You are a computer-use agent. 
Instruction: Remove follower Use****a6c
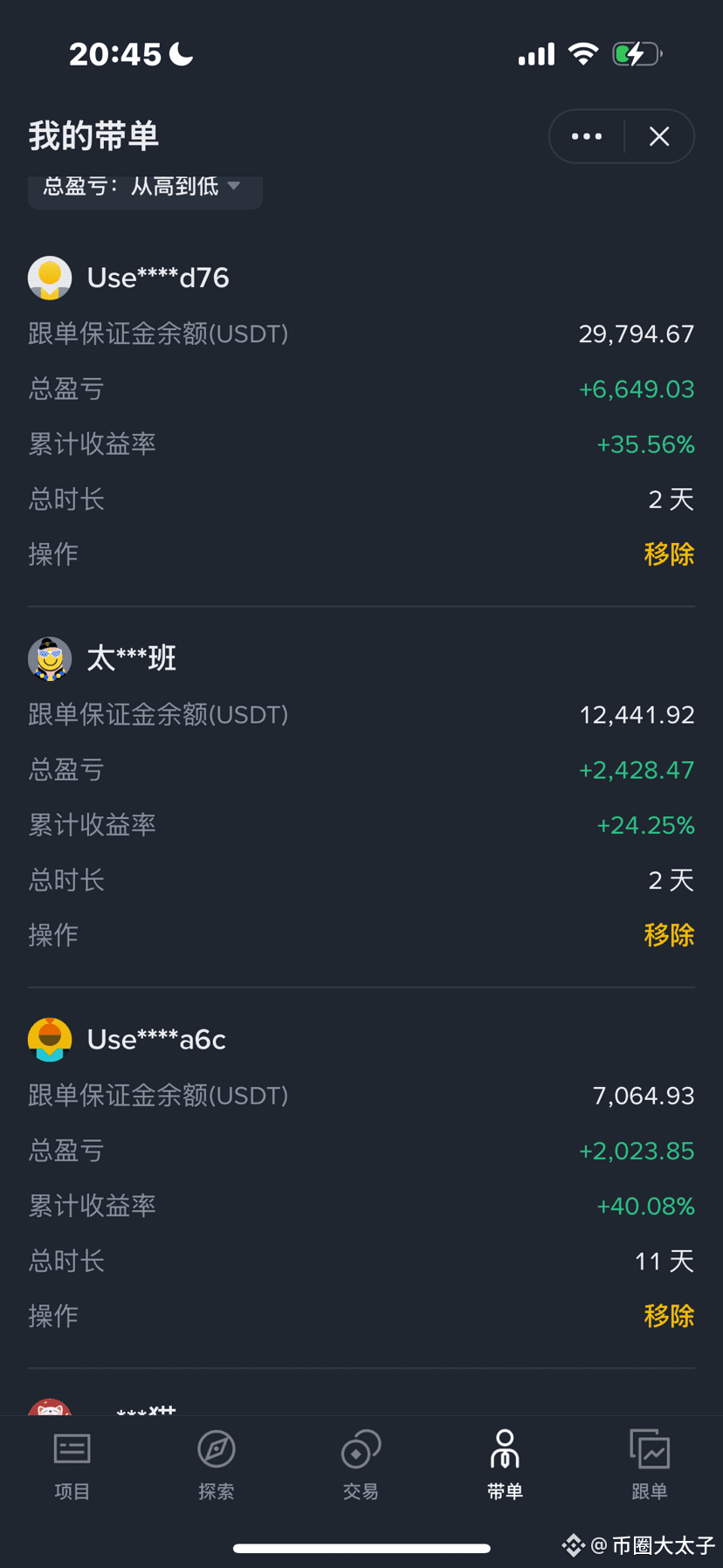669,1316
